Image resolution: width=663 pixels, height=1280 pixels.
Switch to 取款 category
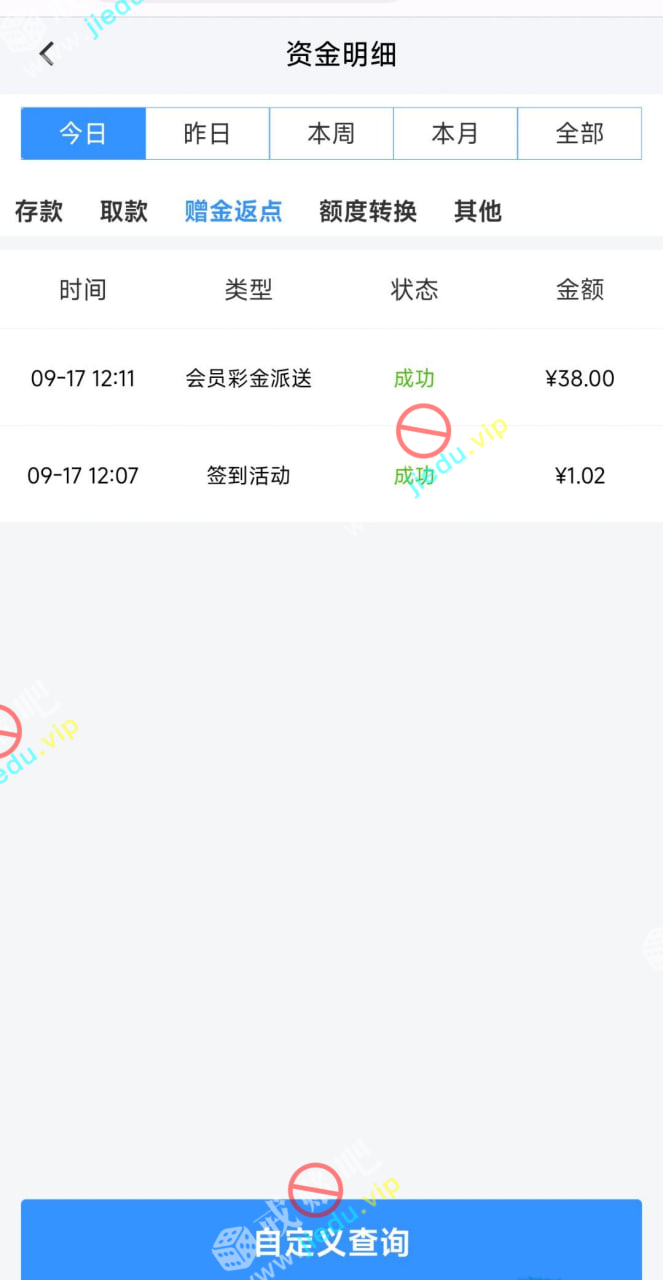124,212
